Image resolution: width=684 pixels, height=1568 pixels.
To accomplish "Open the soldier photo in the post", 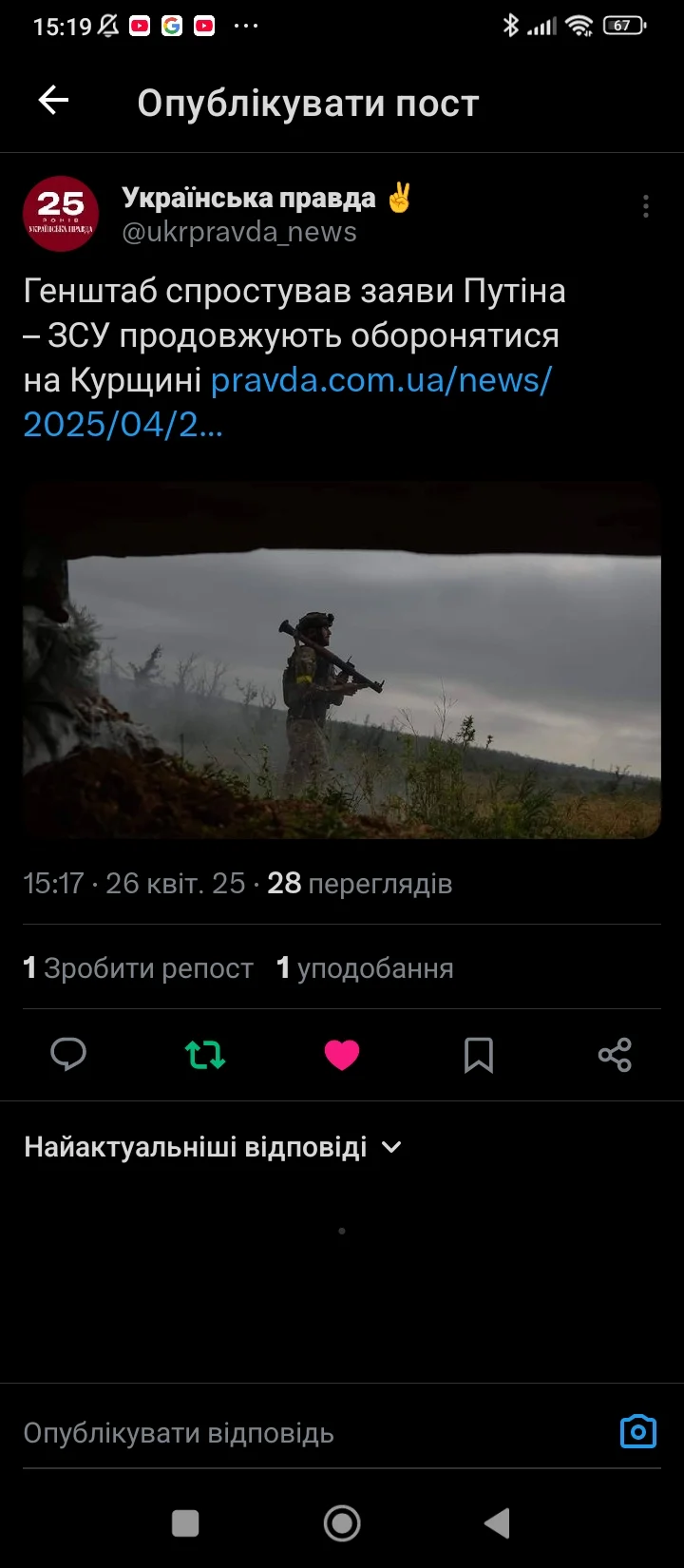I will (x=342, y=660).
